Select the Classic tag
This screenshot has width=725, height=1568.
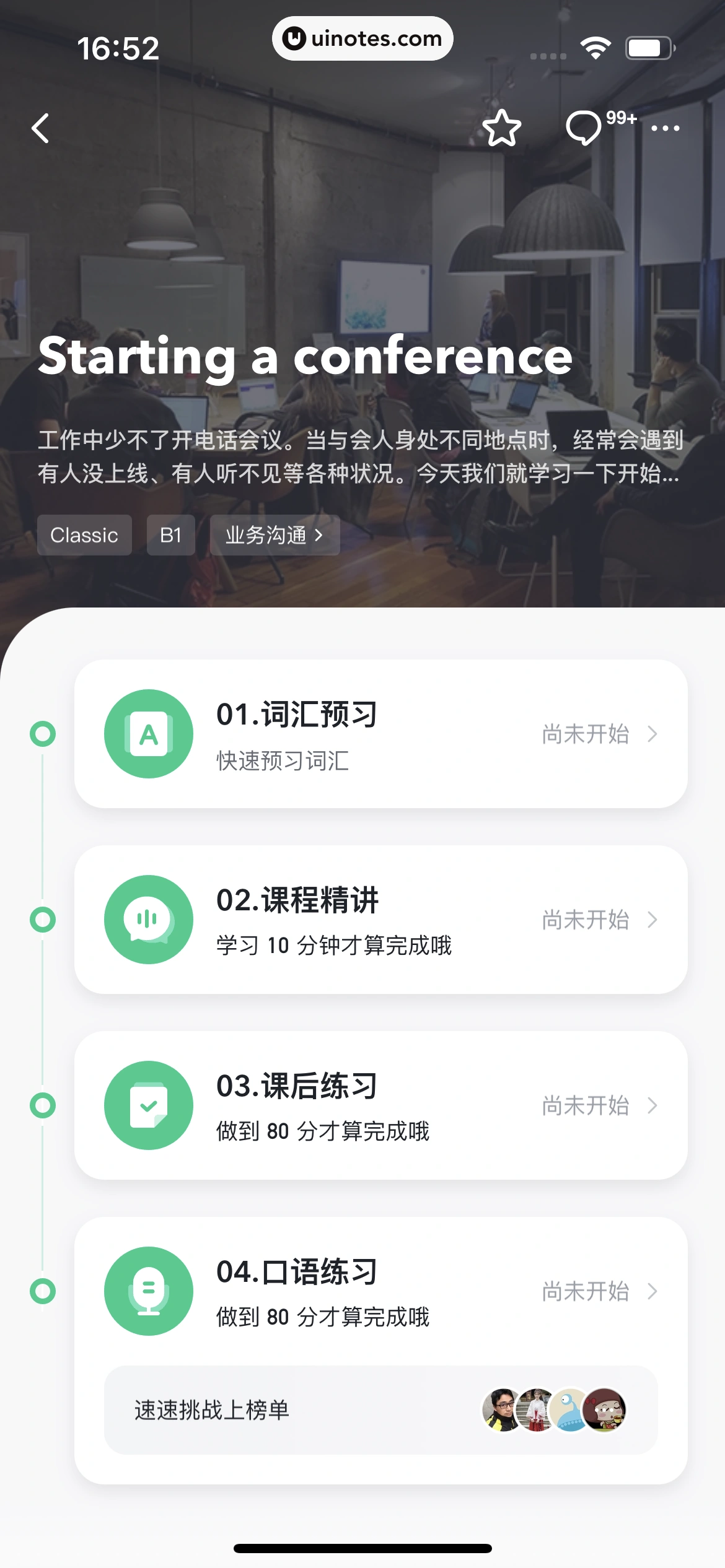[x=84, y=535]
